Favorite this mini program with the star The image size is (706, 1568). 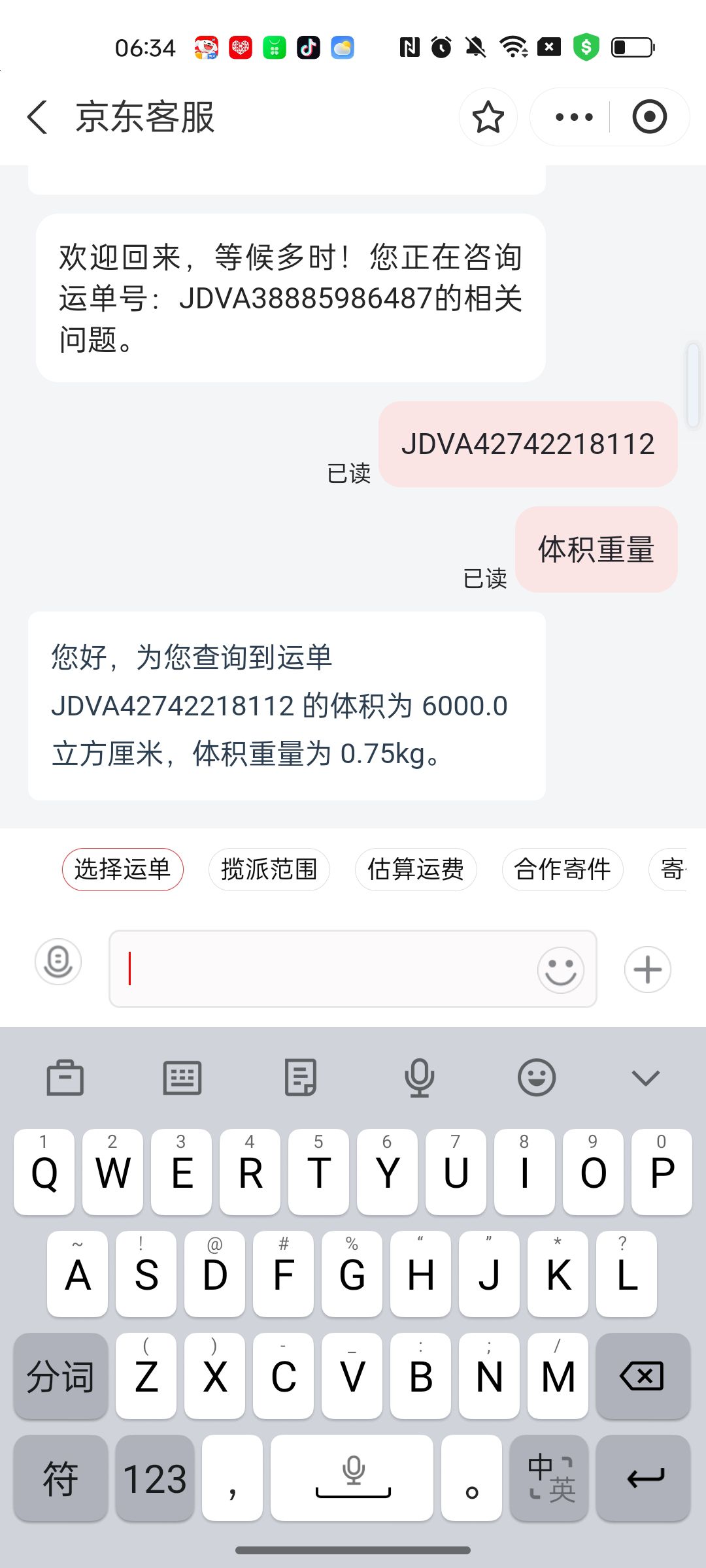tap(488, 118)
